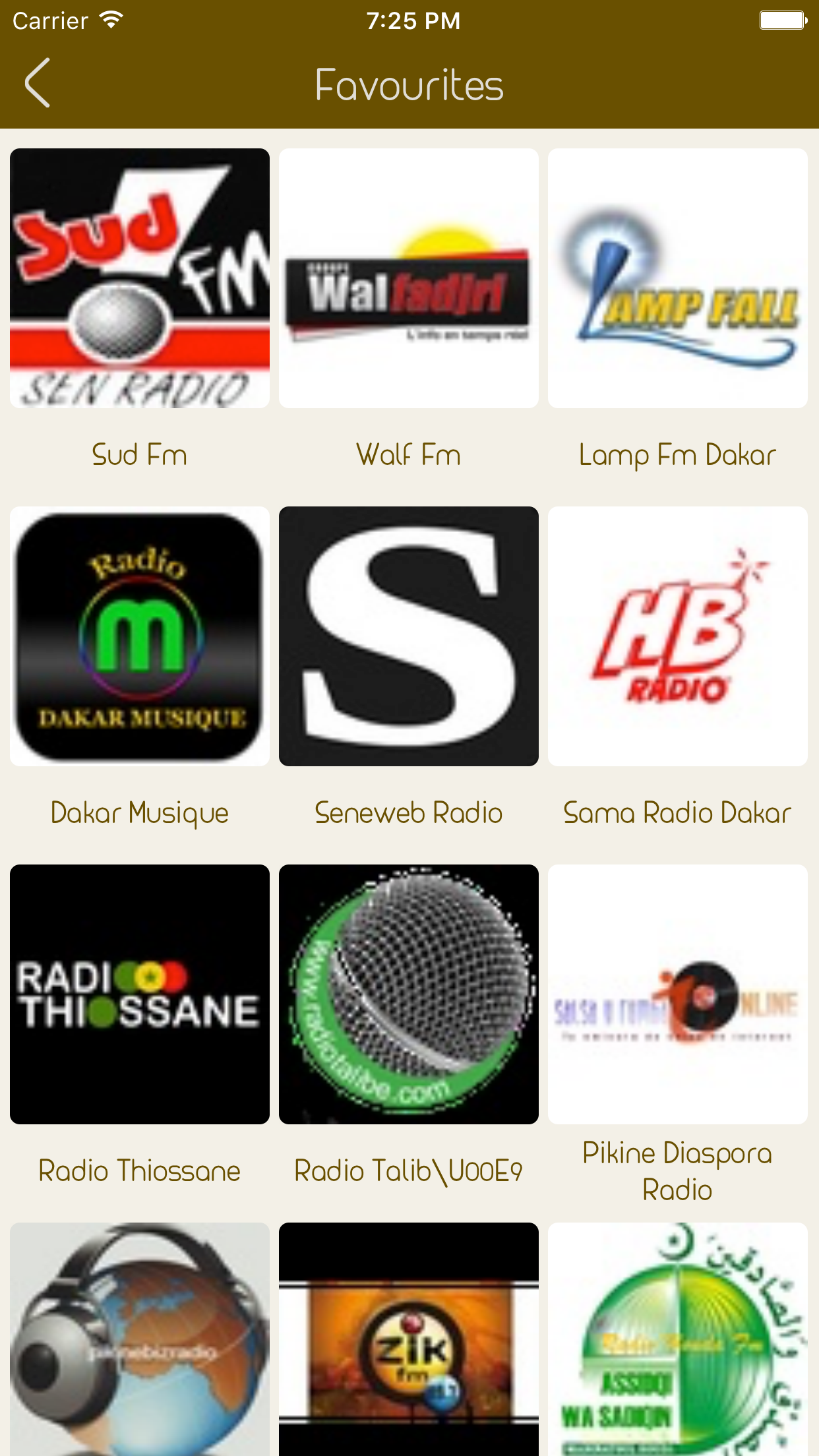Viewport: 819px width, 1456px height.
Task: Open the Sama Radio Dakar station
Action: point(677,636)
